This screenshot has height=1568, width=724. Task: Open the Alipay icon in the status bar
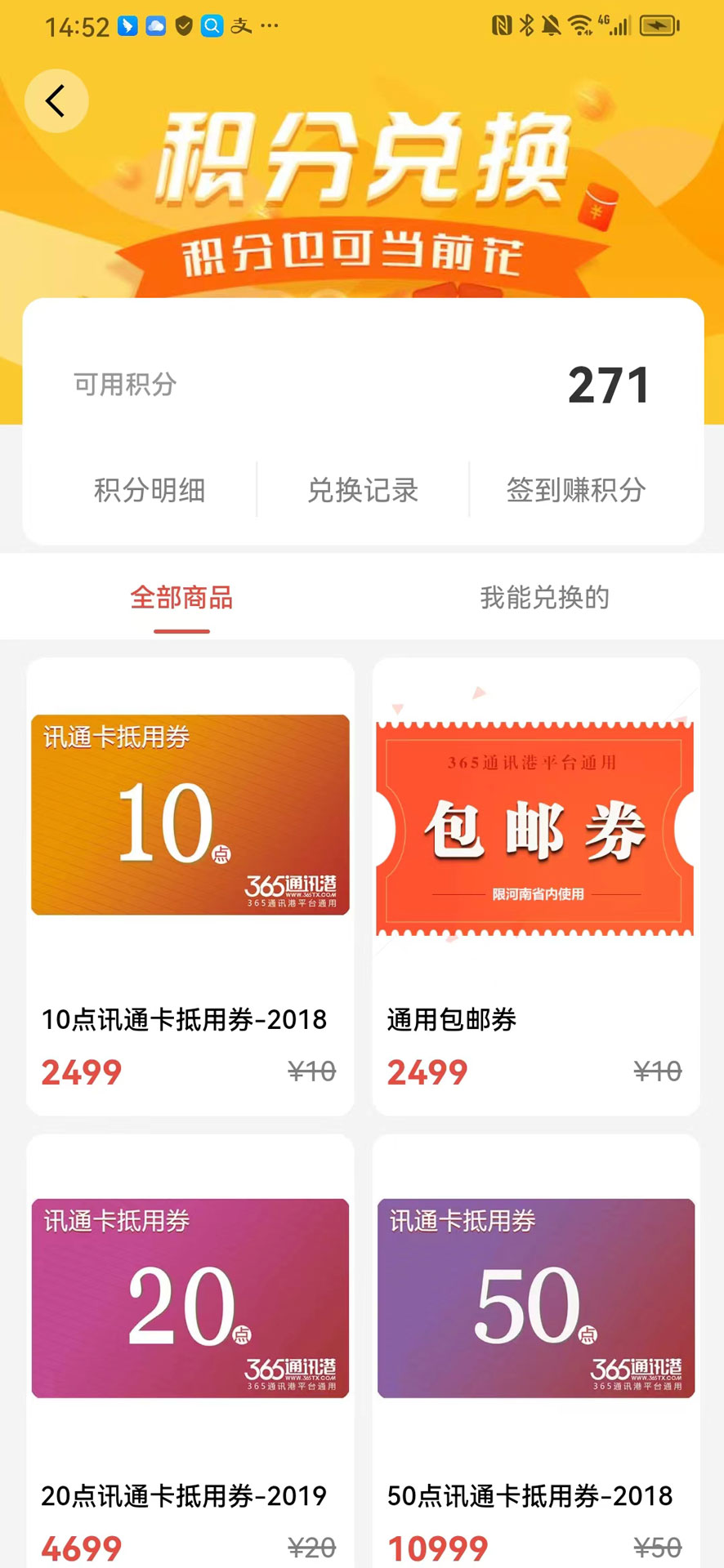[x=243, y=26]
